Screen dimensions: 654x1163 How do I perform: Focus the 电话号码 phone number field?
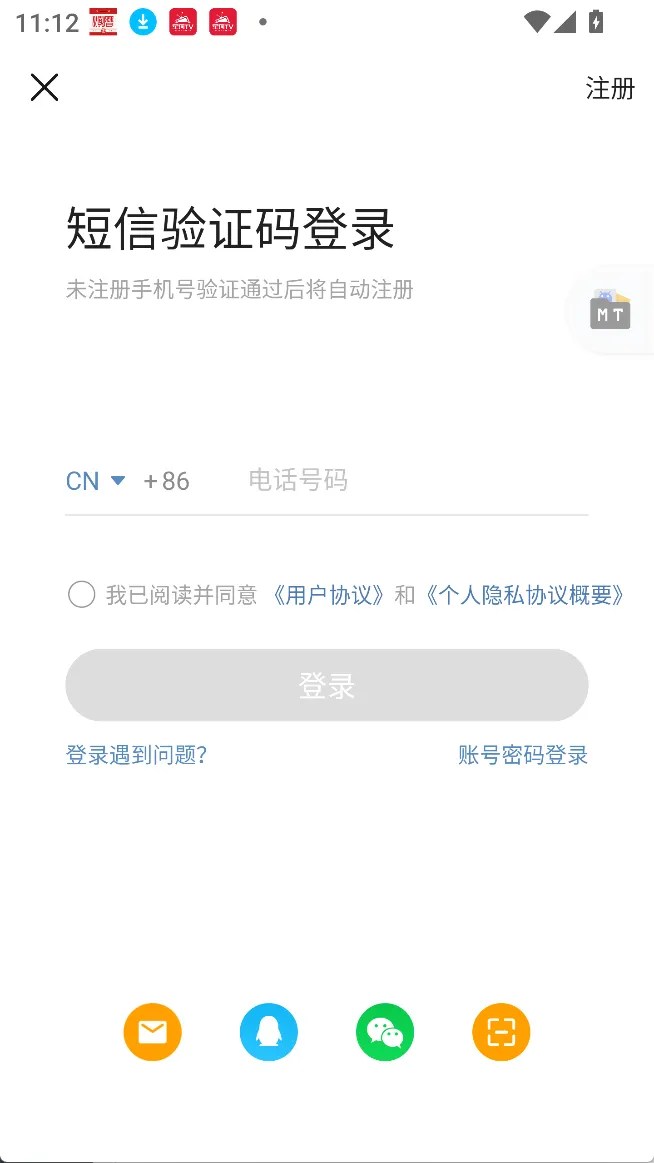pos(415,481)
